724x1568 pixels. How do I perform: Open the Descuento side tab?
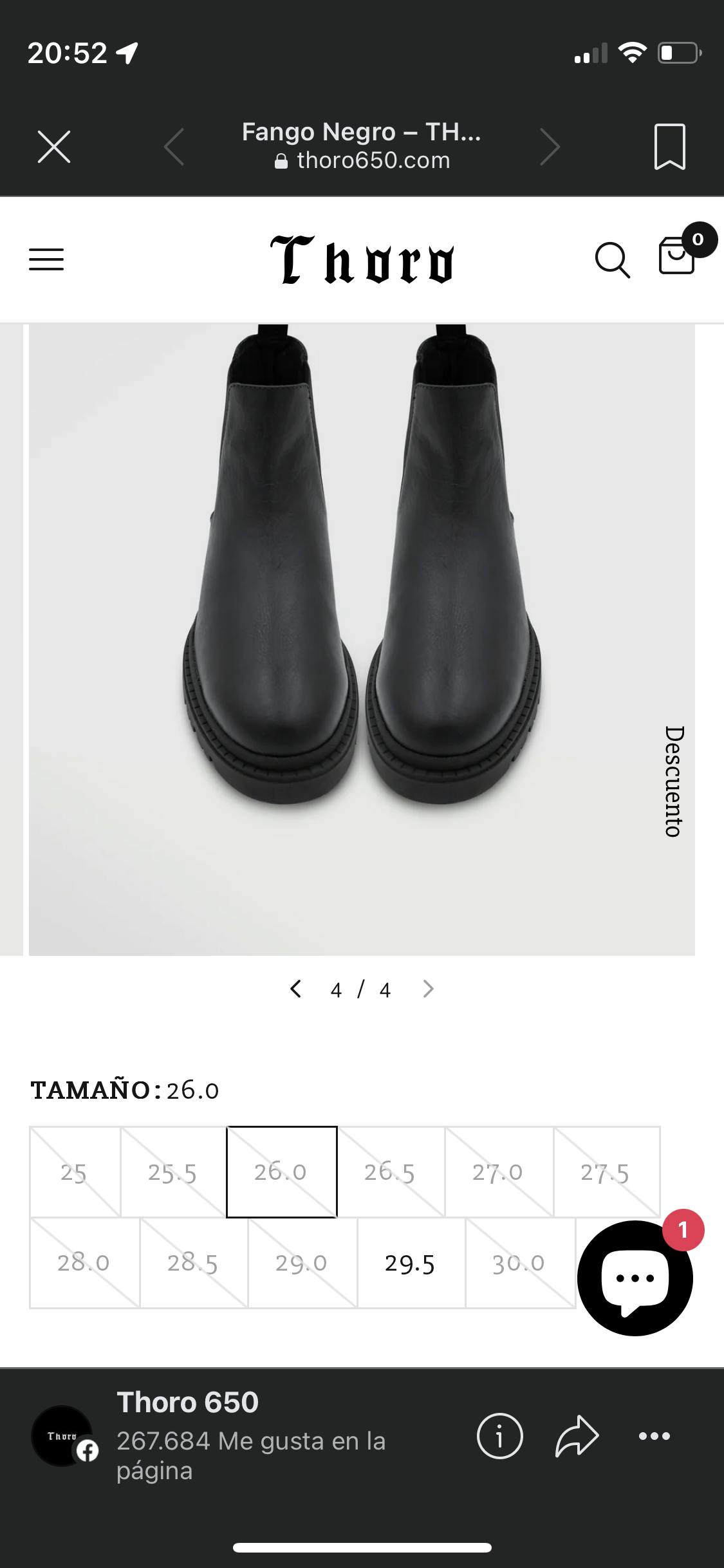click(673, 781)
